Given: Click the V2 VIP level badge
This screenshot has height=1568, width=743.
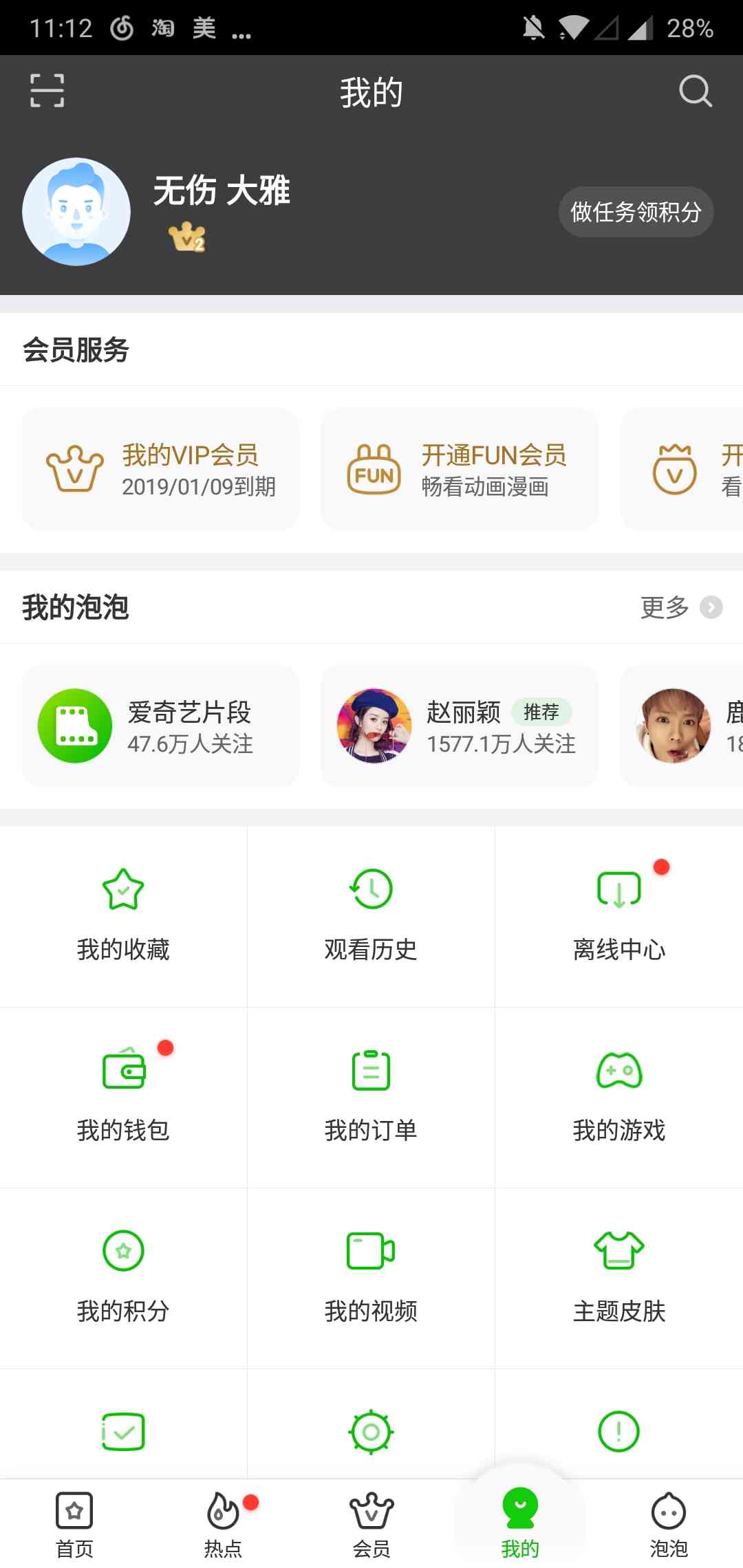Looking at the screenshot, I should (186, 237).
